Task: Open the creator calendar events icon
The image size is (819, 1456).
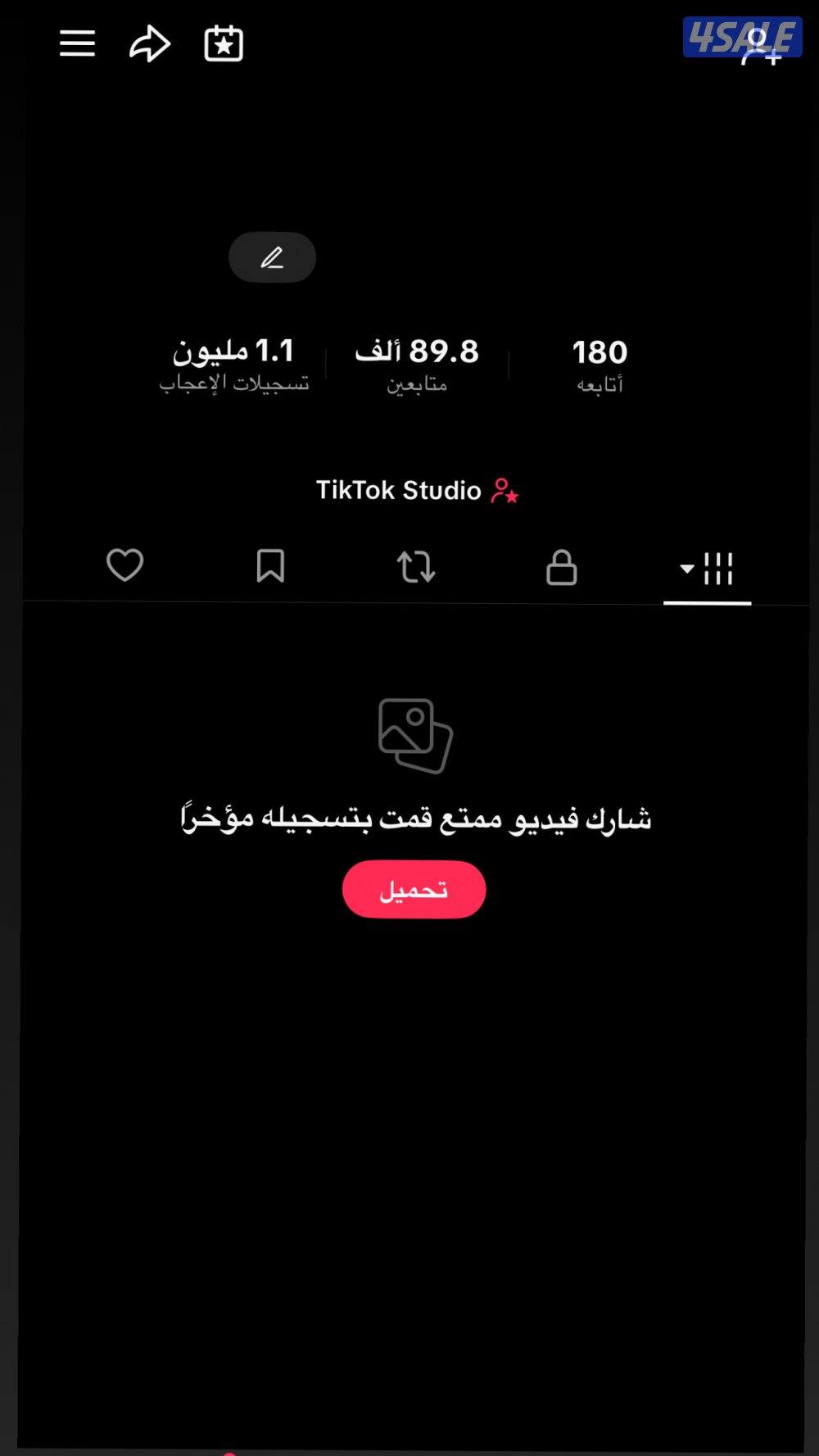Action: pyautogui.click(x=223, y=43)
